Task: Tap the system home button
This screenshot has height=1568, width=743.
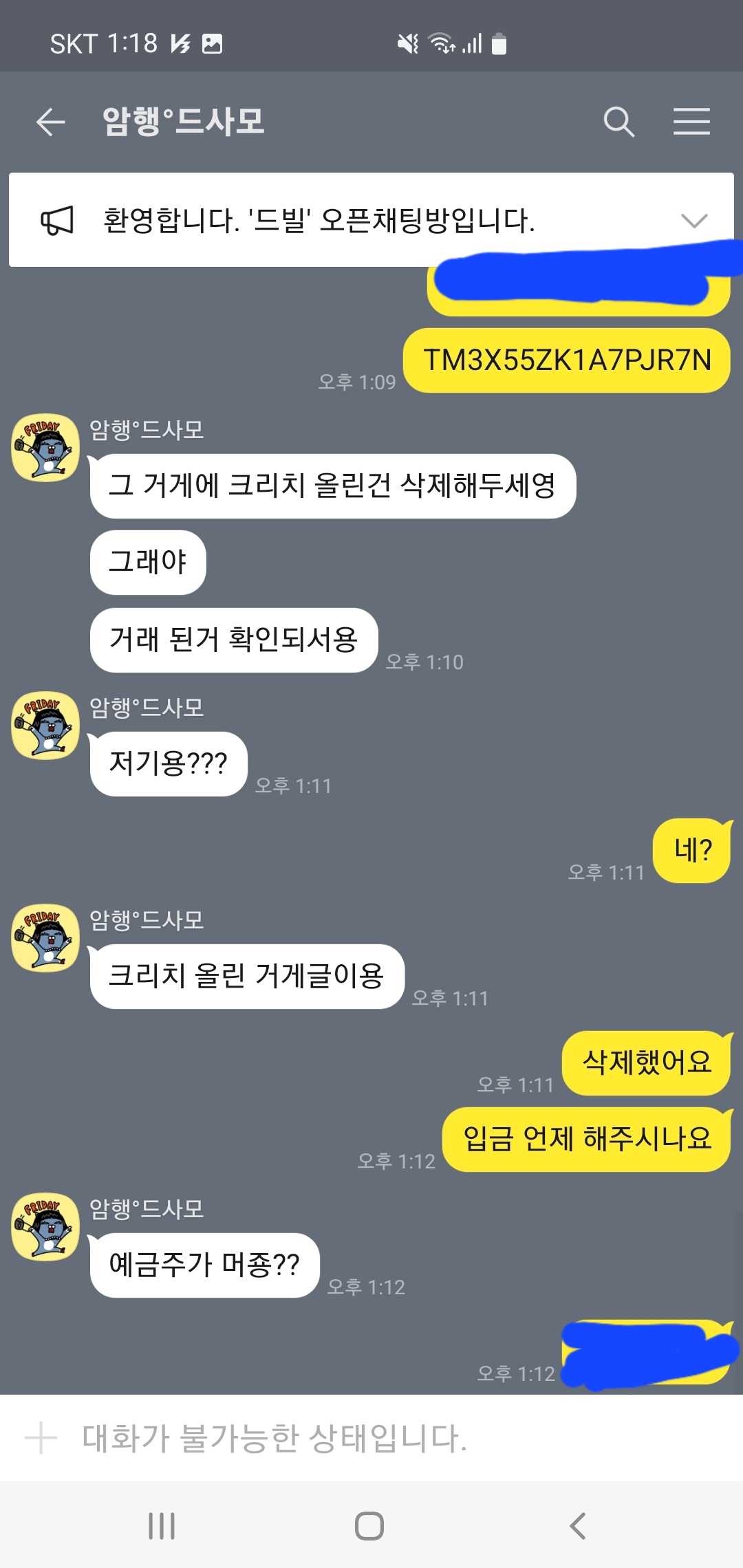Action: 369,1526
